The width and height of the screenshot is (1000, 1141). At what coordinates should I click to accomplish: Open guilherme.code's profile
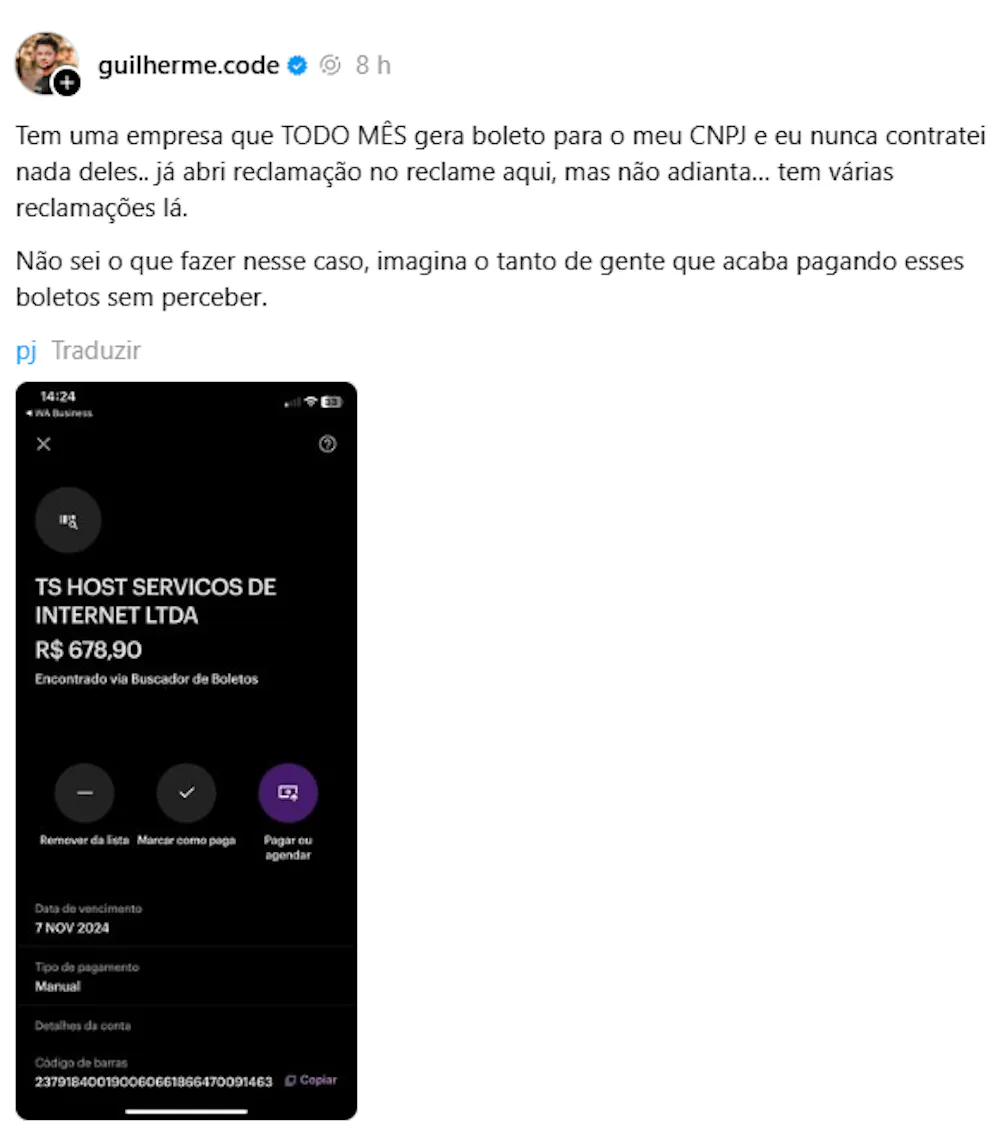tap(188, 66)
